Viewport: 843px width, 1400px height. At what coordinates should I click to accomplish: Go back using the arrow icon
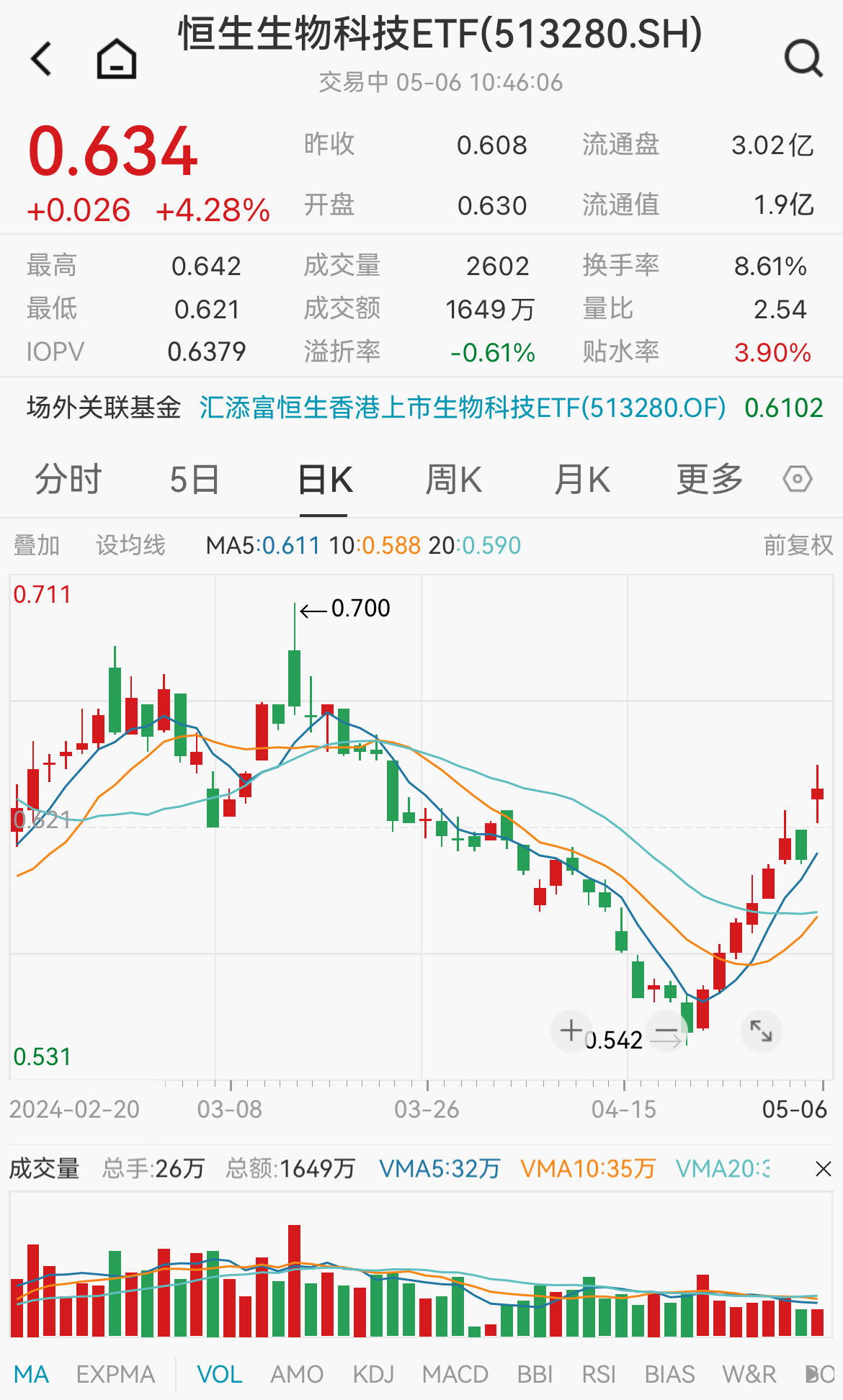pos(42,58)
